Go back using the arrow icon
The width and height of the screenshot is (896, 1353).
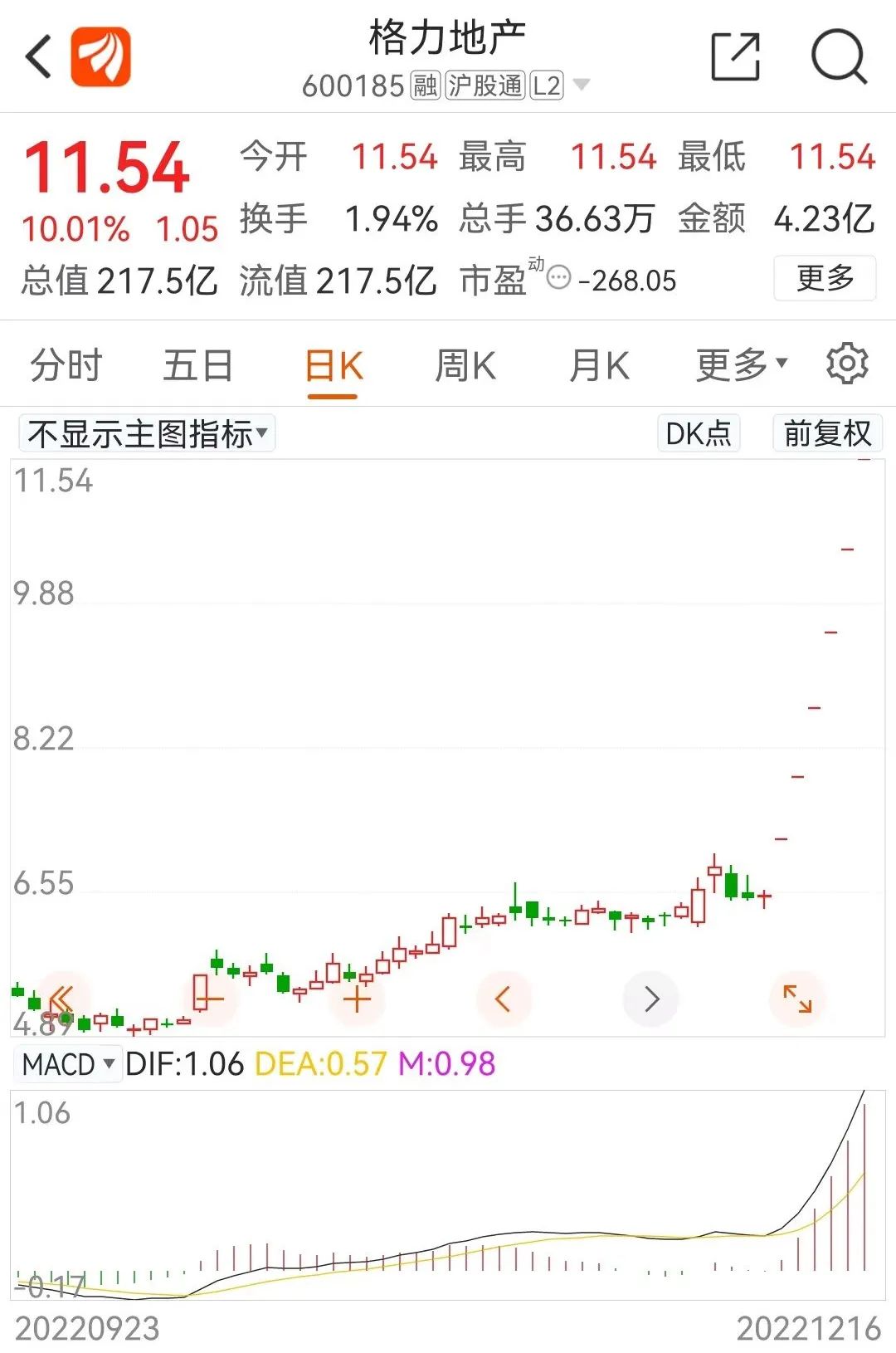(x=39, y=56)
